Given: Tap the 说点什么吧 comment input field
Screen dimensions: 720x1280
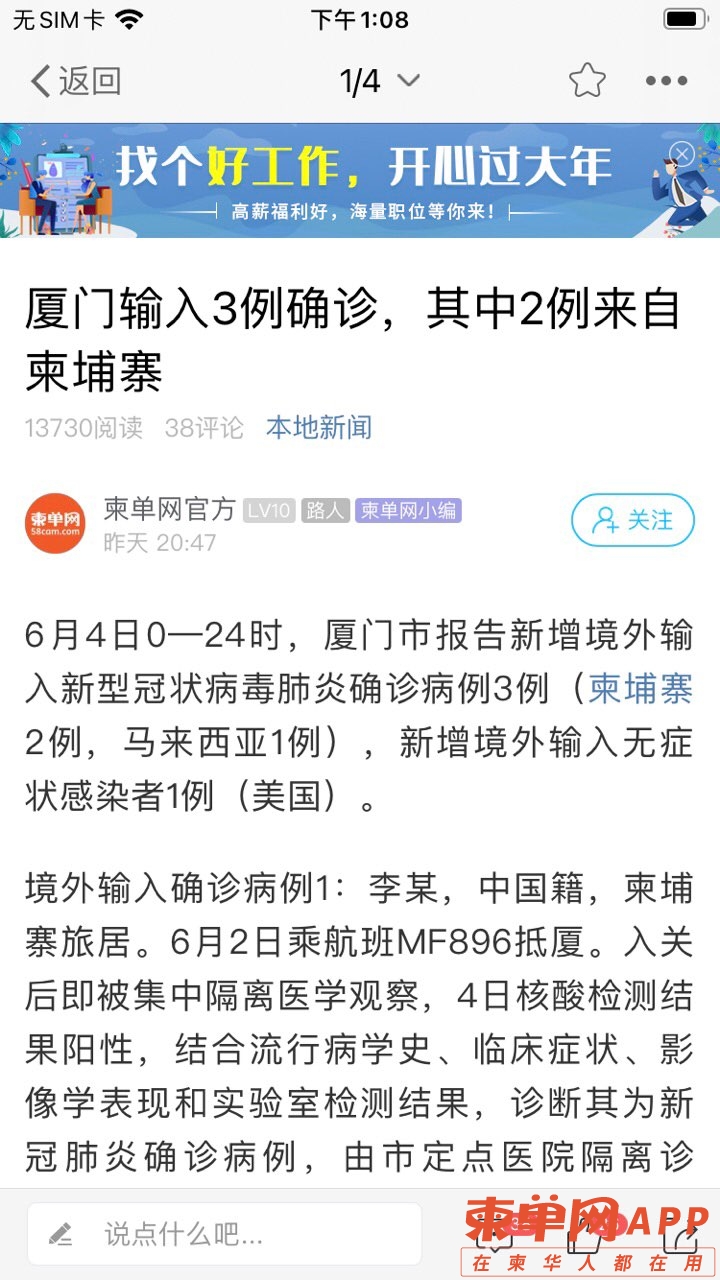Looking at the screenshot, I should (x=224, y=1234).
